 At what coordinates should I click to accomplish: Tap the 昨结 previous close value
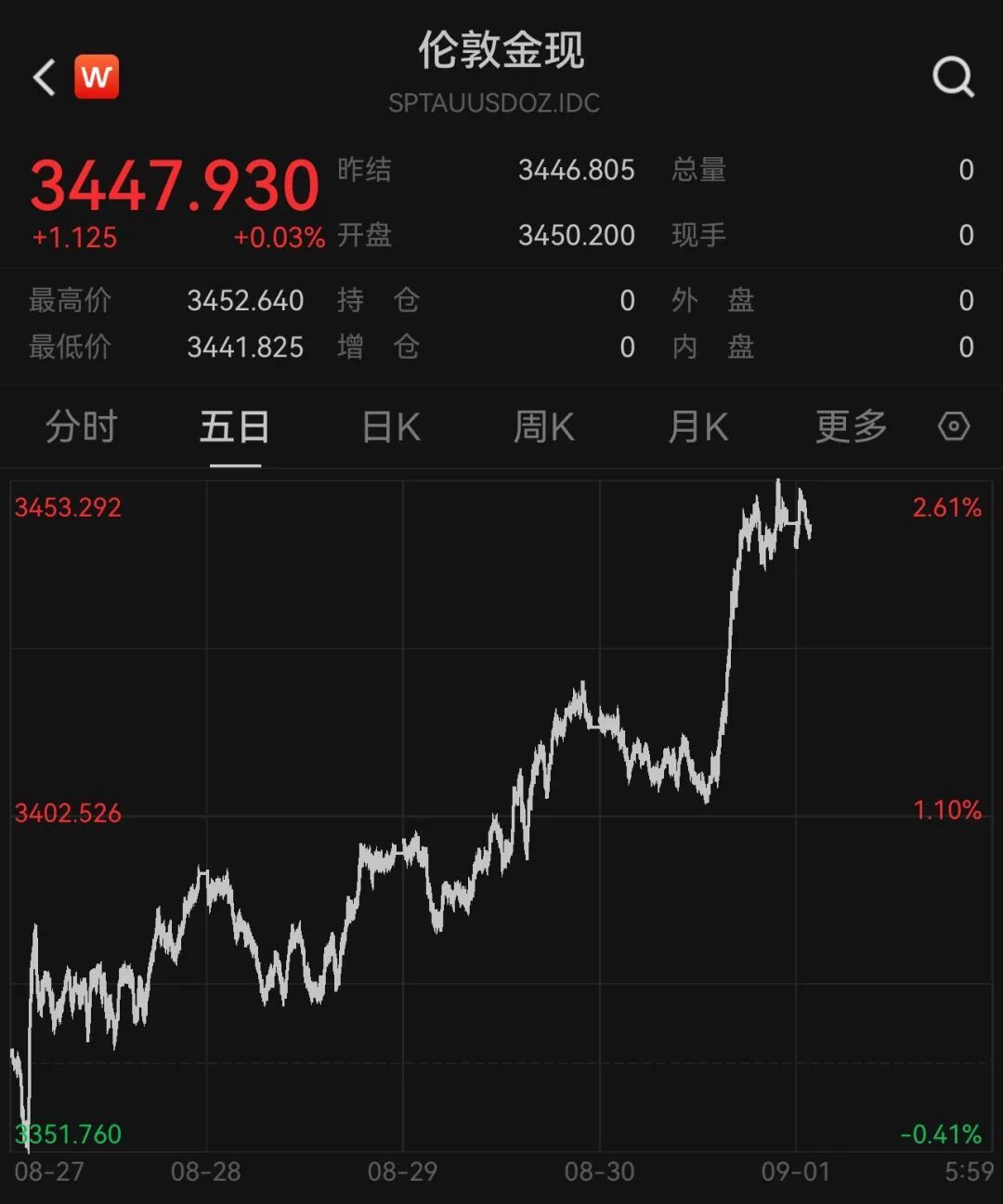tap(577, 170)
